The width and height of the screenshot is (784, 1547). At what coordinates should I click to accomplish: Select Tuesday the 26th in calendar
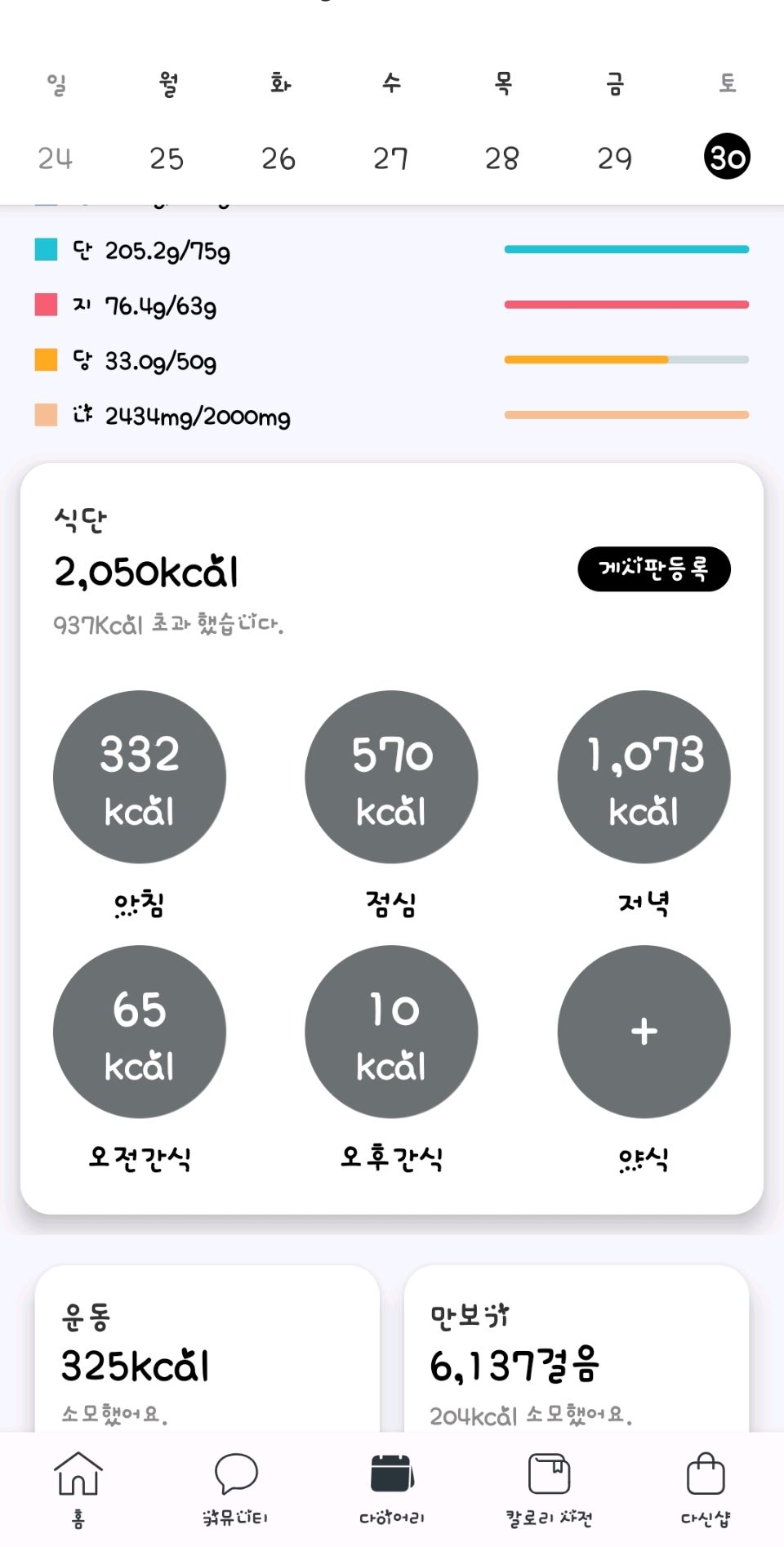(x=278, y=158)
